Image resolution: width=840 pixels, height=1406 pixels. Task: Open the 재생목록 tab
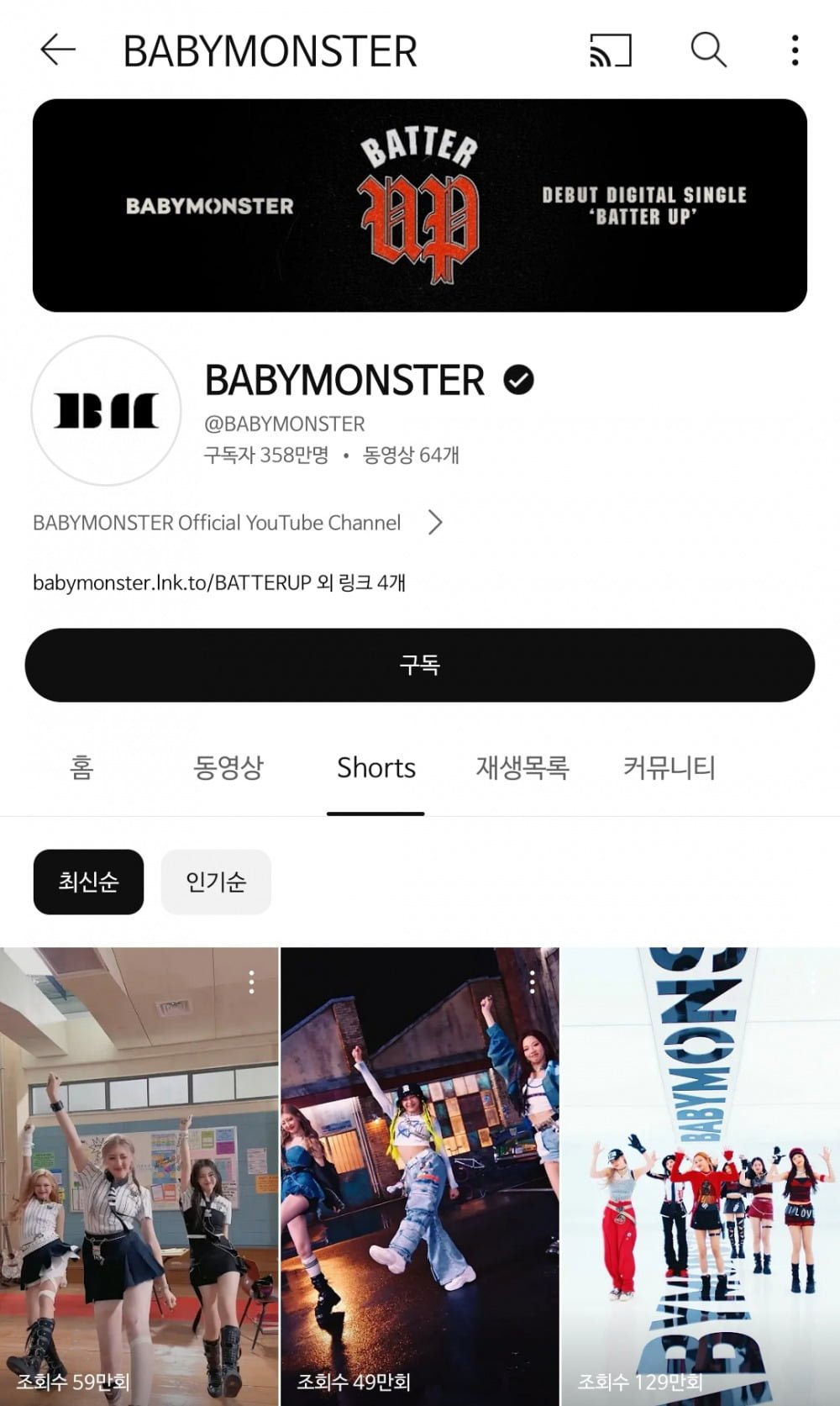point(522,767)
